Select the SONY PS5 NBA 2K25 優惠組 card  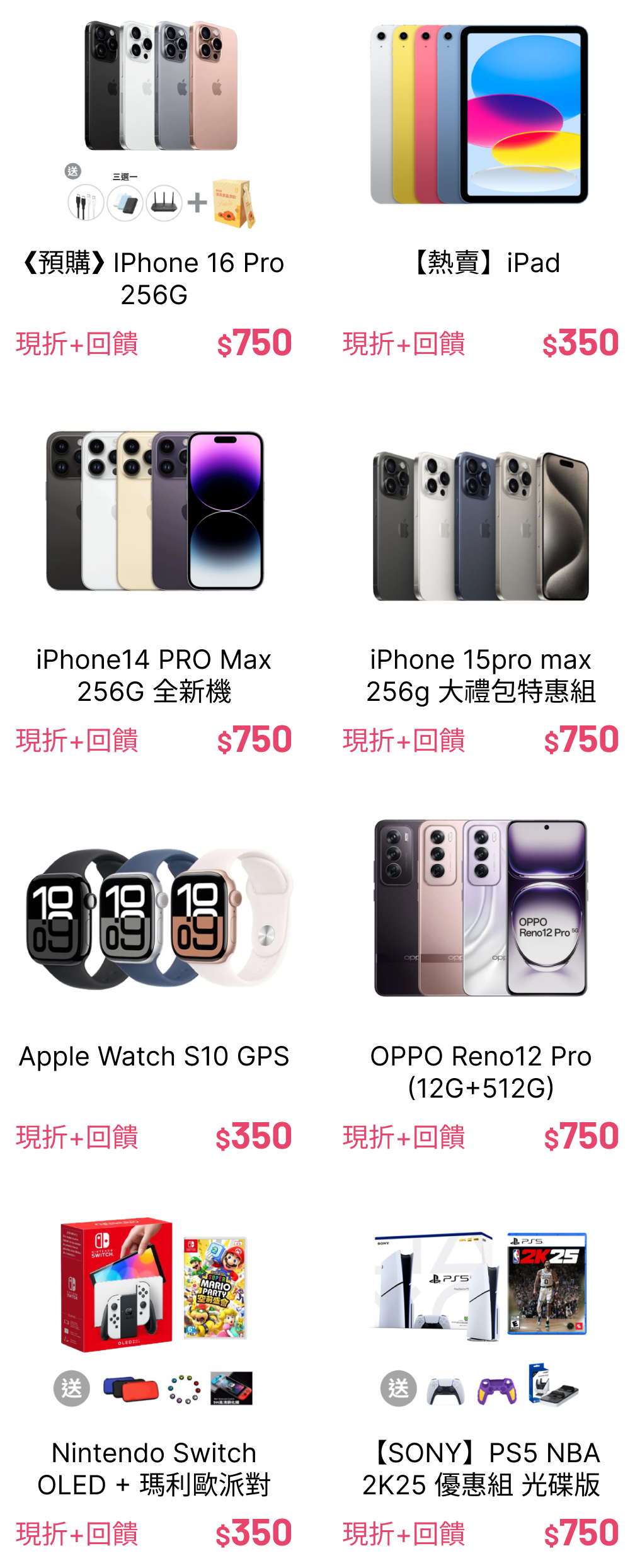point(481,1379)
